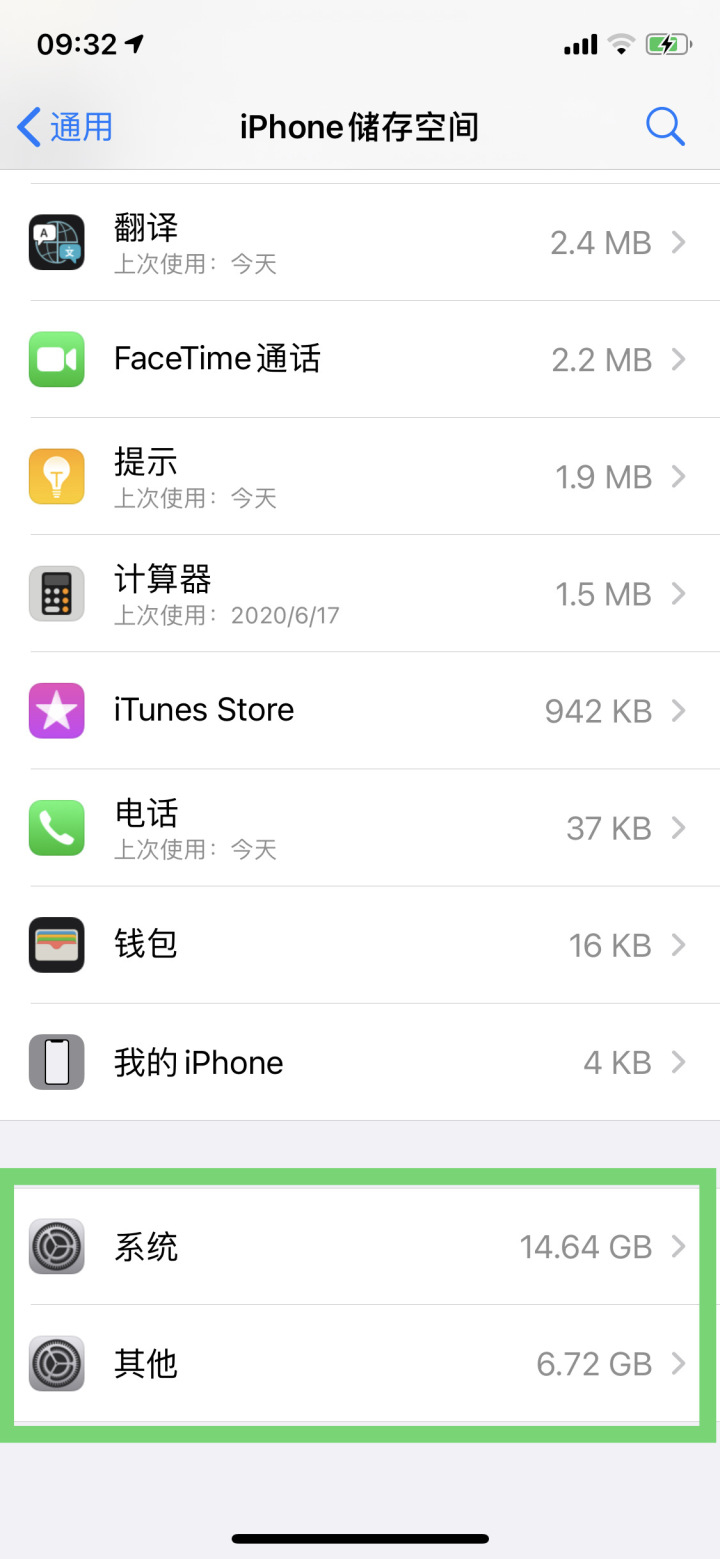Open FaceTime 通话 storage details
This screenshot has width=720, height=1559.
pyautogui.click(x=360, y=359)
